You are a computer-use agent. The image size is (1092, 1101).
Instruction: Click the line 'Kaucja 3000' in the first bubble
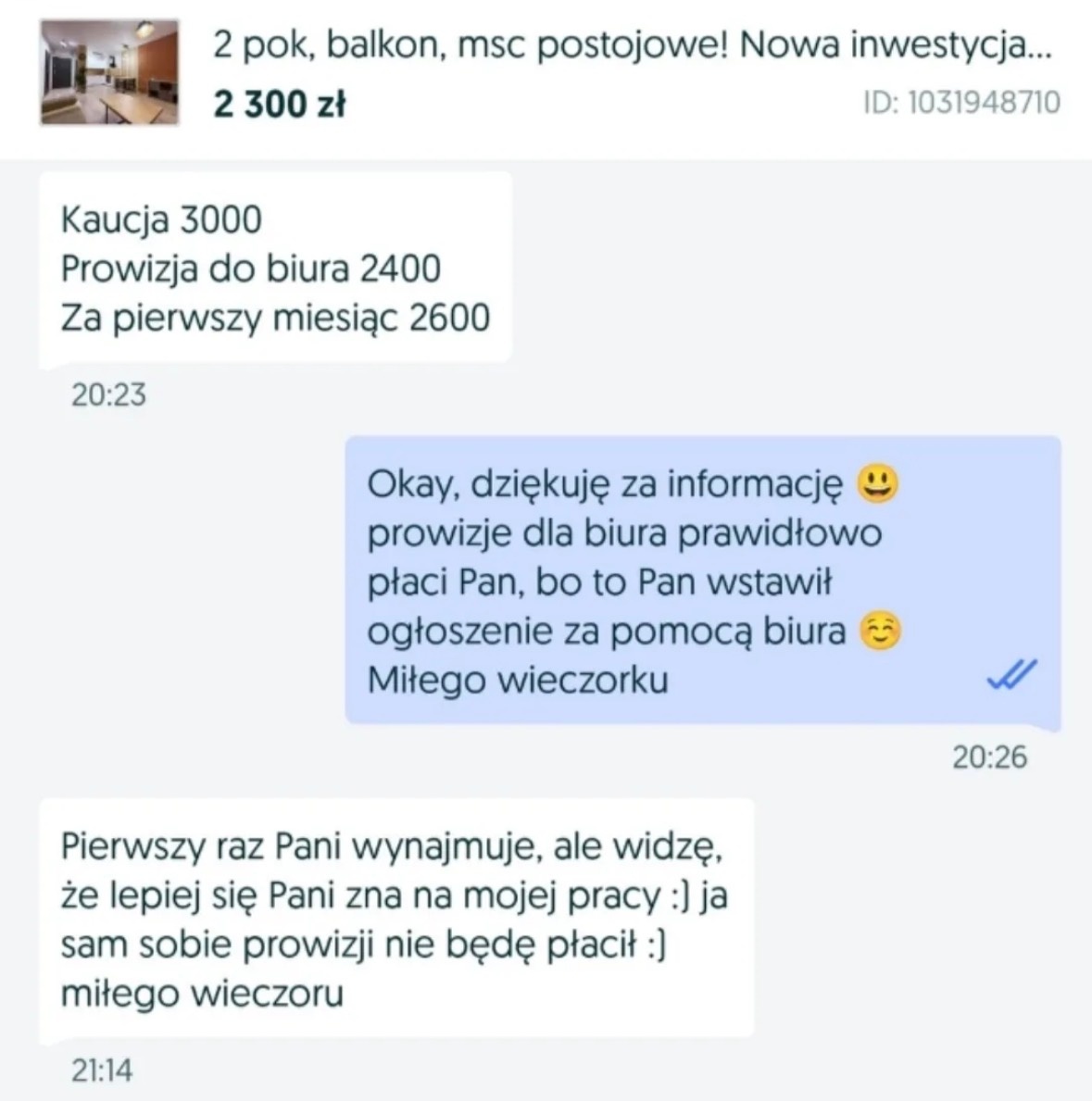click(162, 219)
